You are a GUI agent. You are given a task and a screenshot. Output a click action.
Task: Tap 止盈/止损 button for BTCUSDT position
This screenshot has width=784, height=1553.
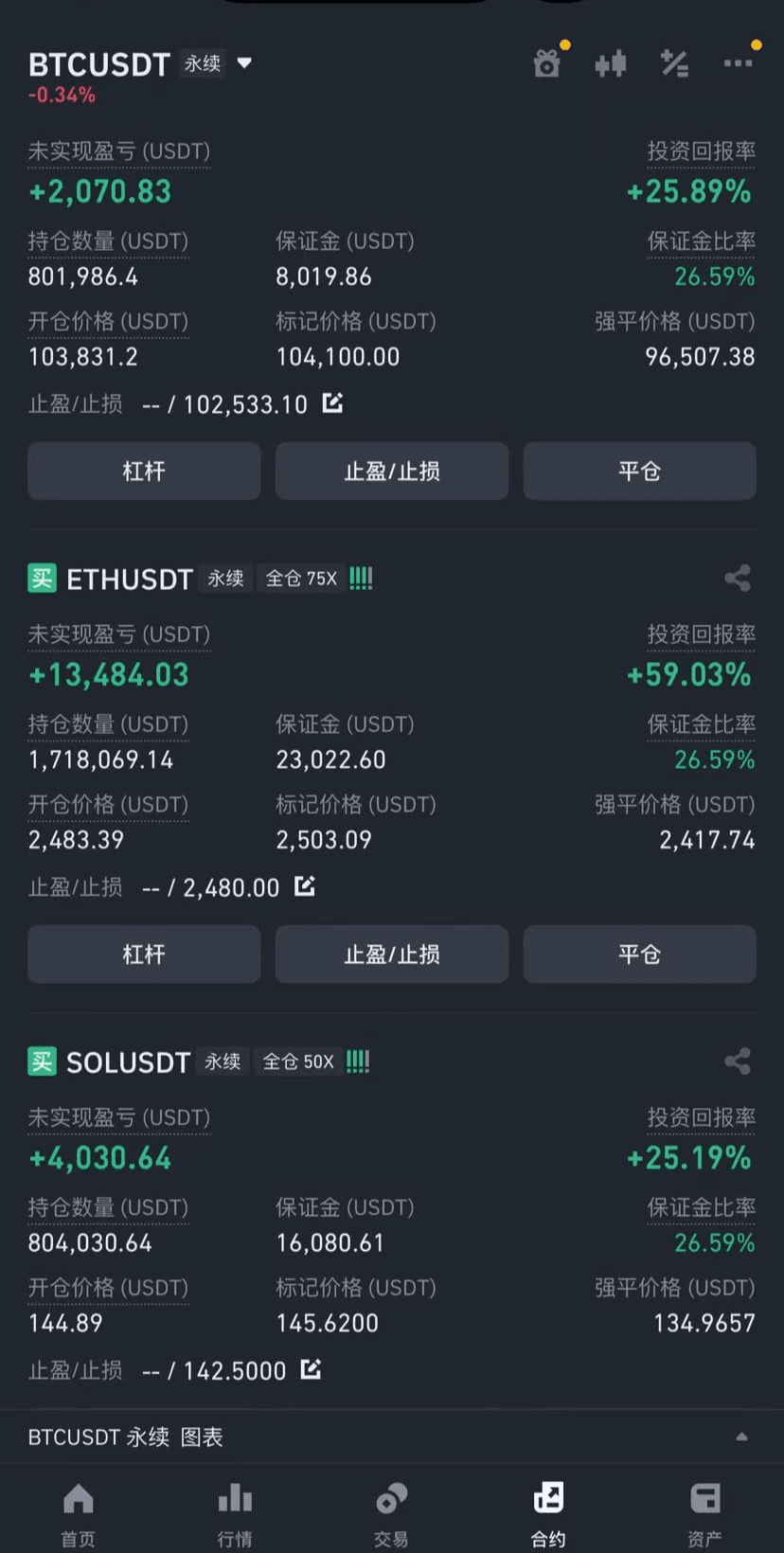click(392, 471)
